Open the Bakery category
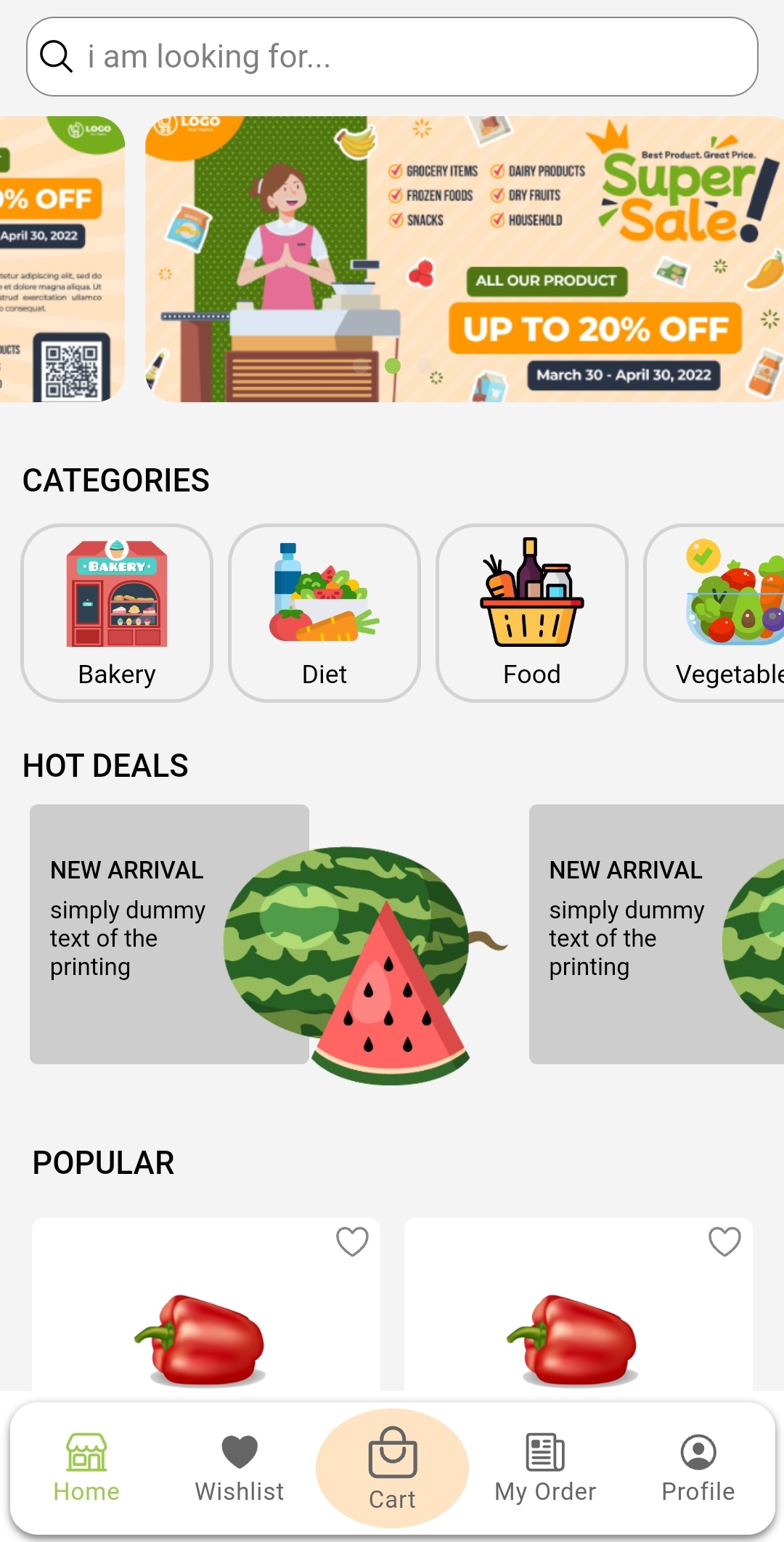 pos(117,613)
